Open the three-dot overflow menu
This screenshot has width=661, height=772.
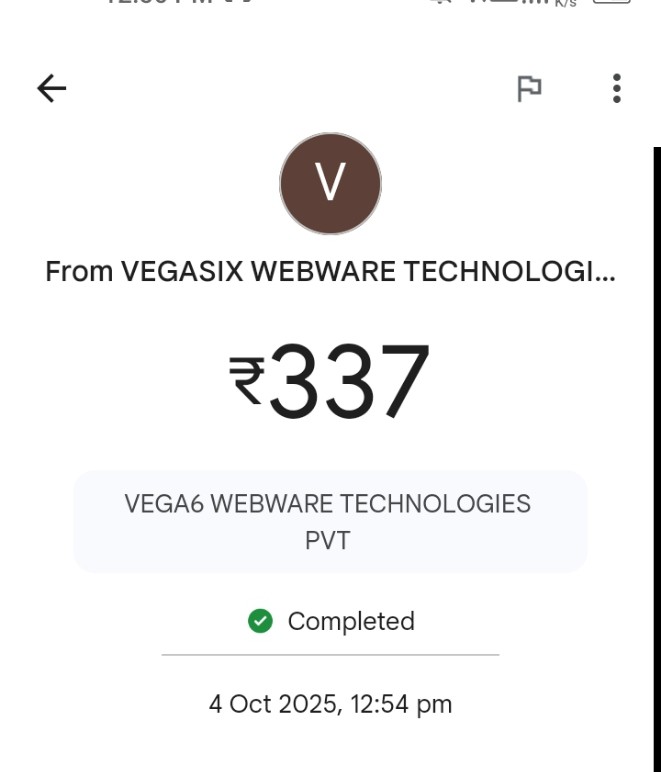[x=616, y=89]
